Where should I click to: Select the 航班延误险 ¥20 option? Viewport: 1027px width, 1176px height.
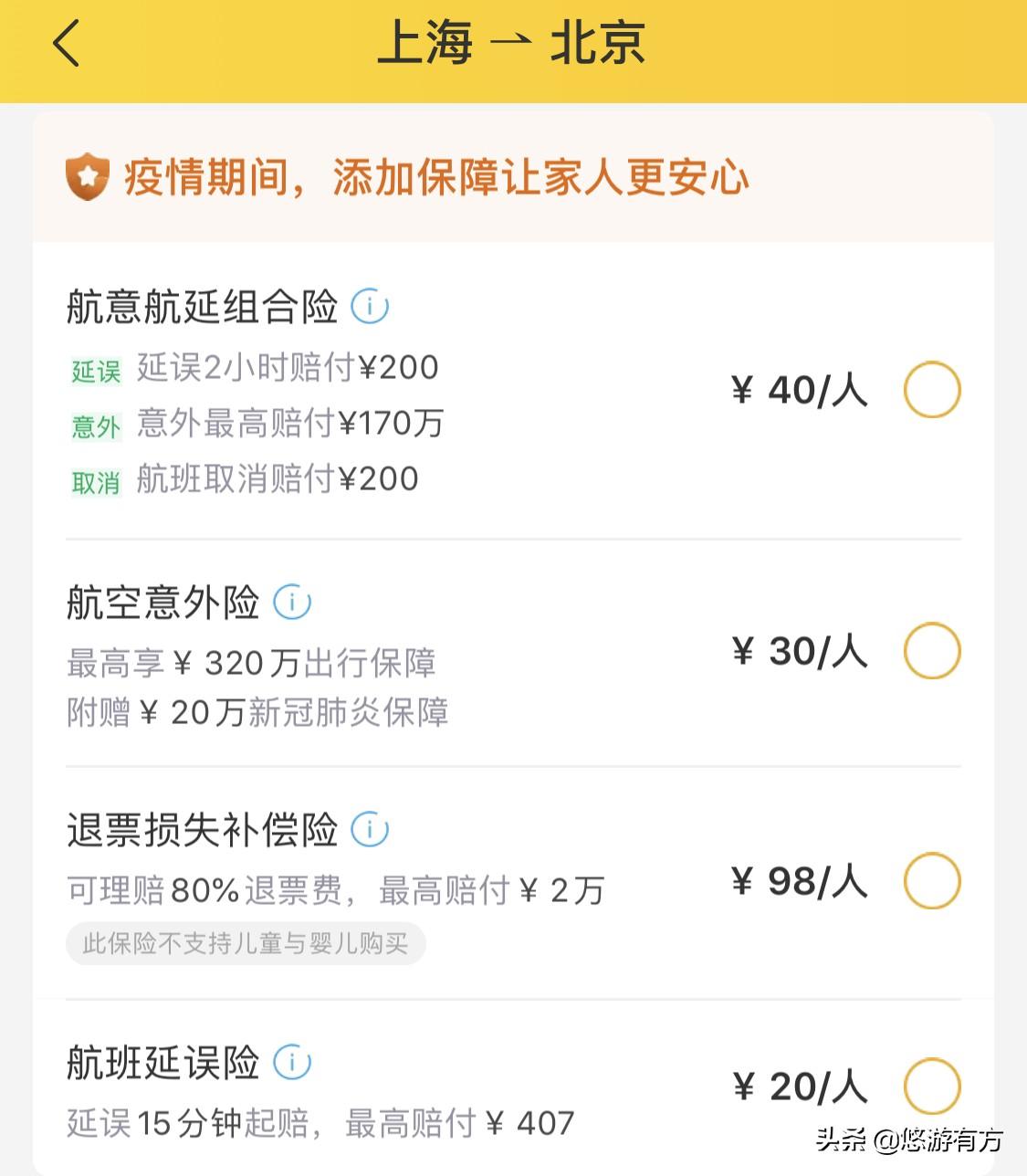click(931, 1087)
